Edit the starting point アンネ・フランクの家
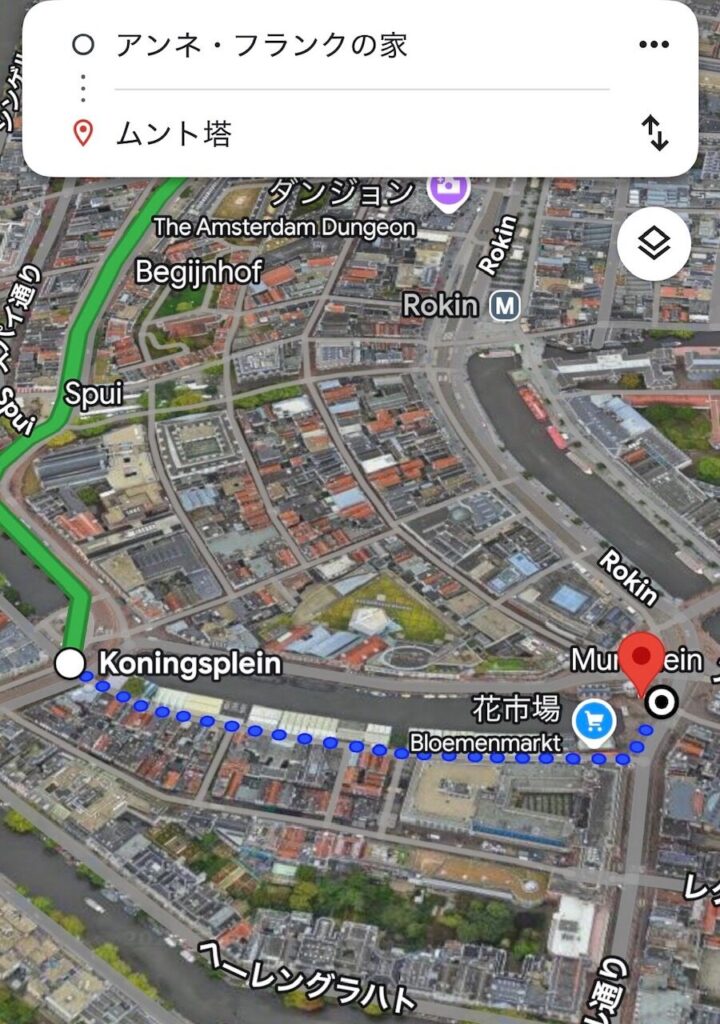This screenshot has height=1024, width=720. click(262, 45)
